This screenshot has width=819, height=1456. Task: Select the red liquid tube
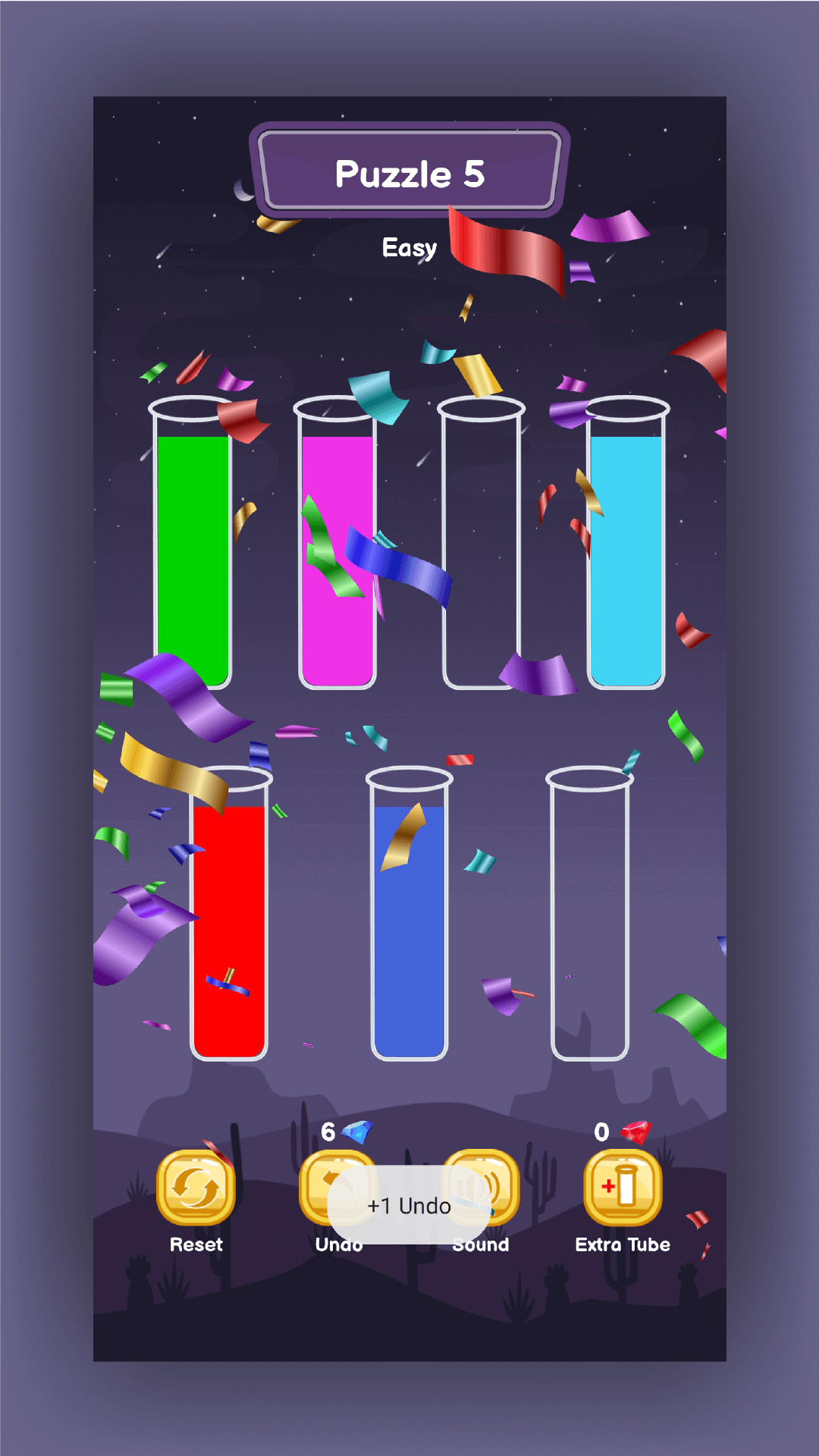(x=229, y=925)
